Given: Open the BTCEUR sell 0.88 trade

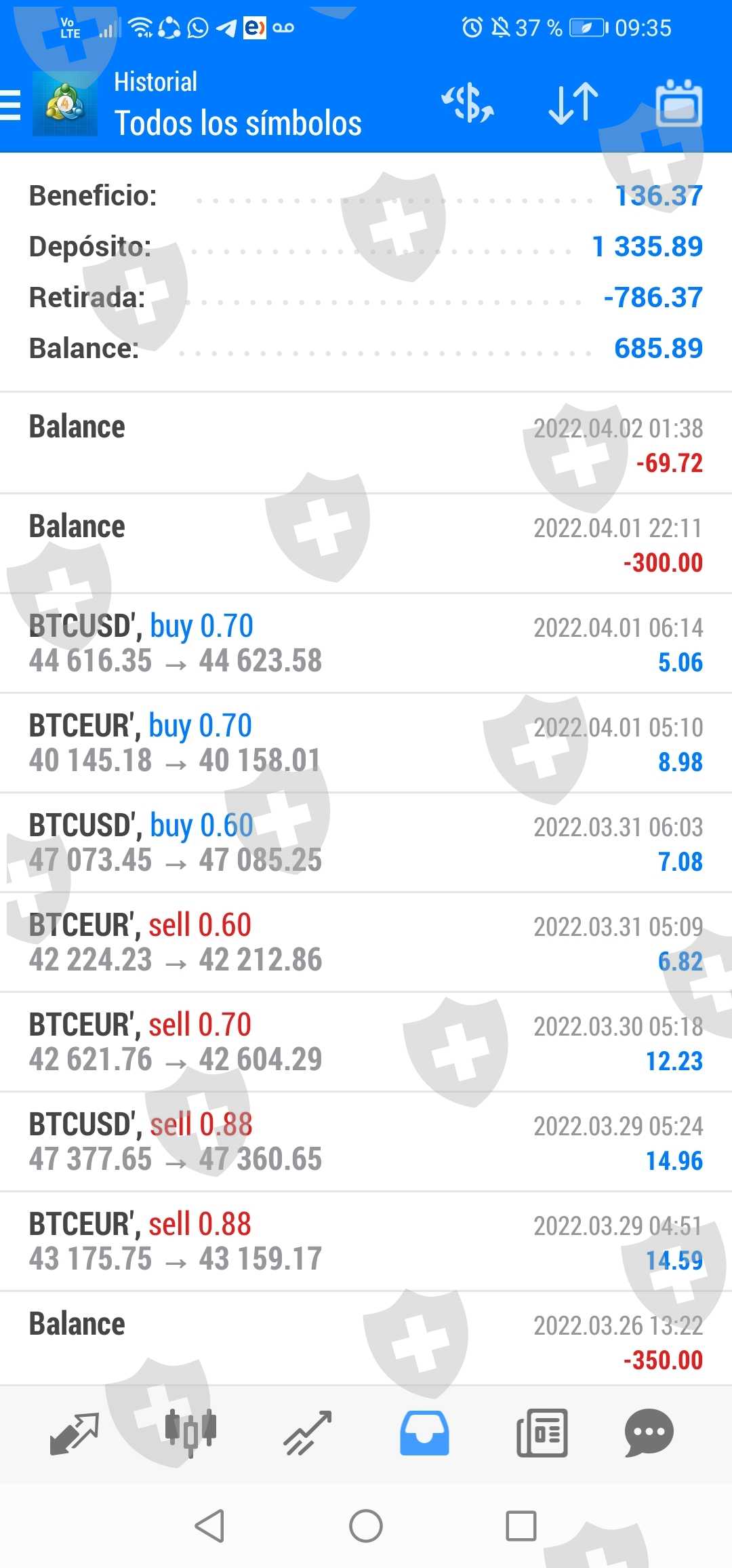Looking at the screenshot, I should [366, 1241].
